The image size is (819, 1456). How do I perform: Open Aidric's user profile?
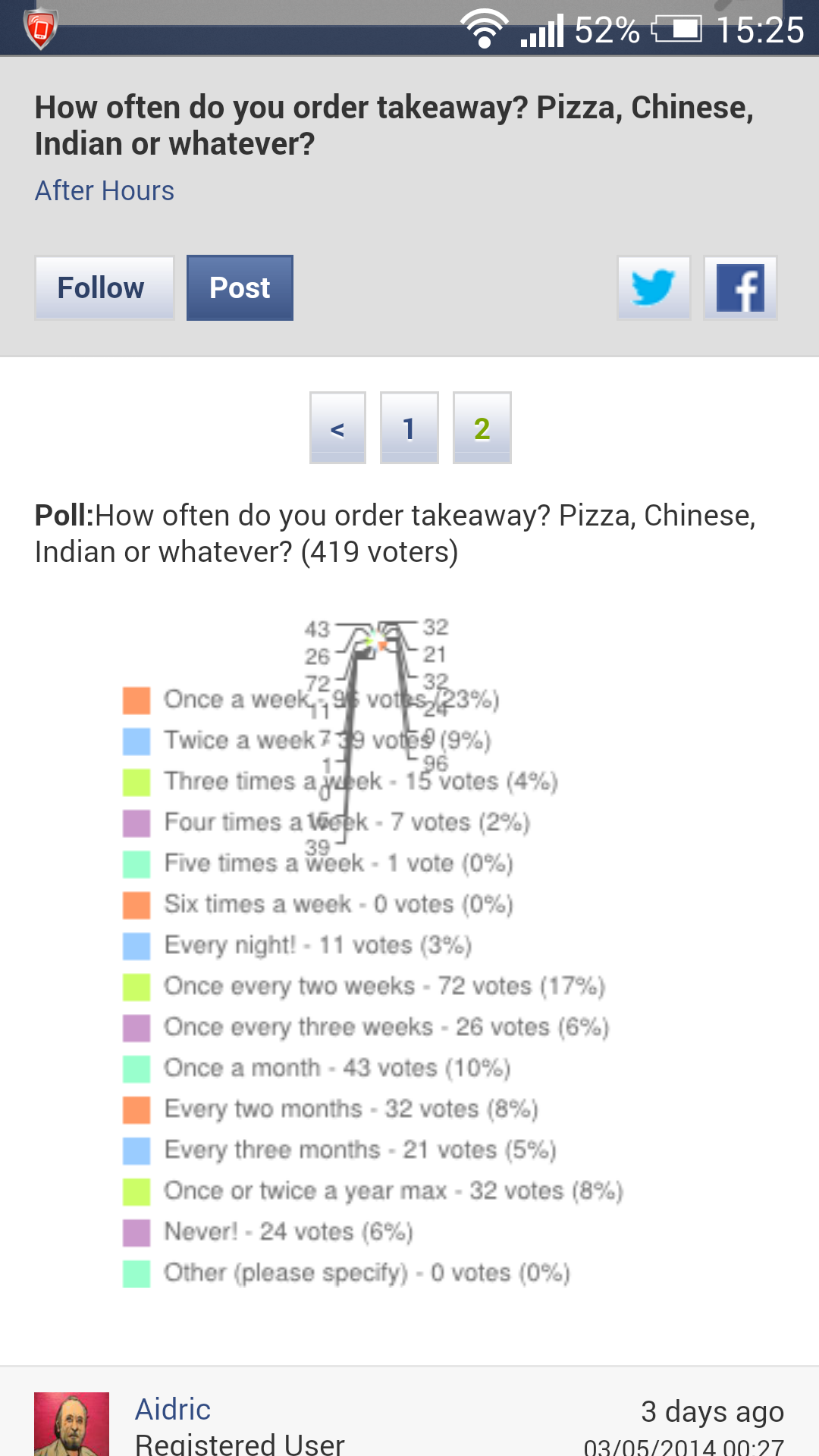[173, 1410]
